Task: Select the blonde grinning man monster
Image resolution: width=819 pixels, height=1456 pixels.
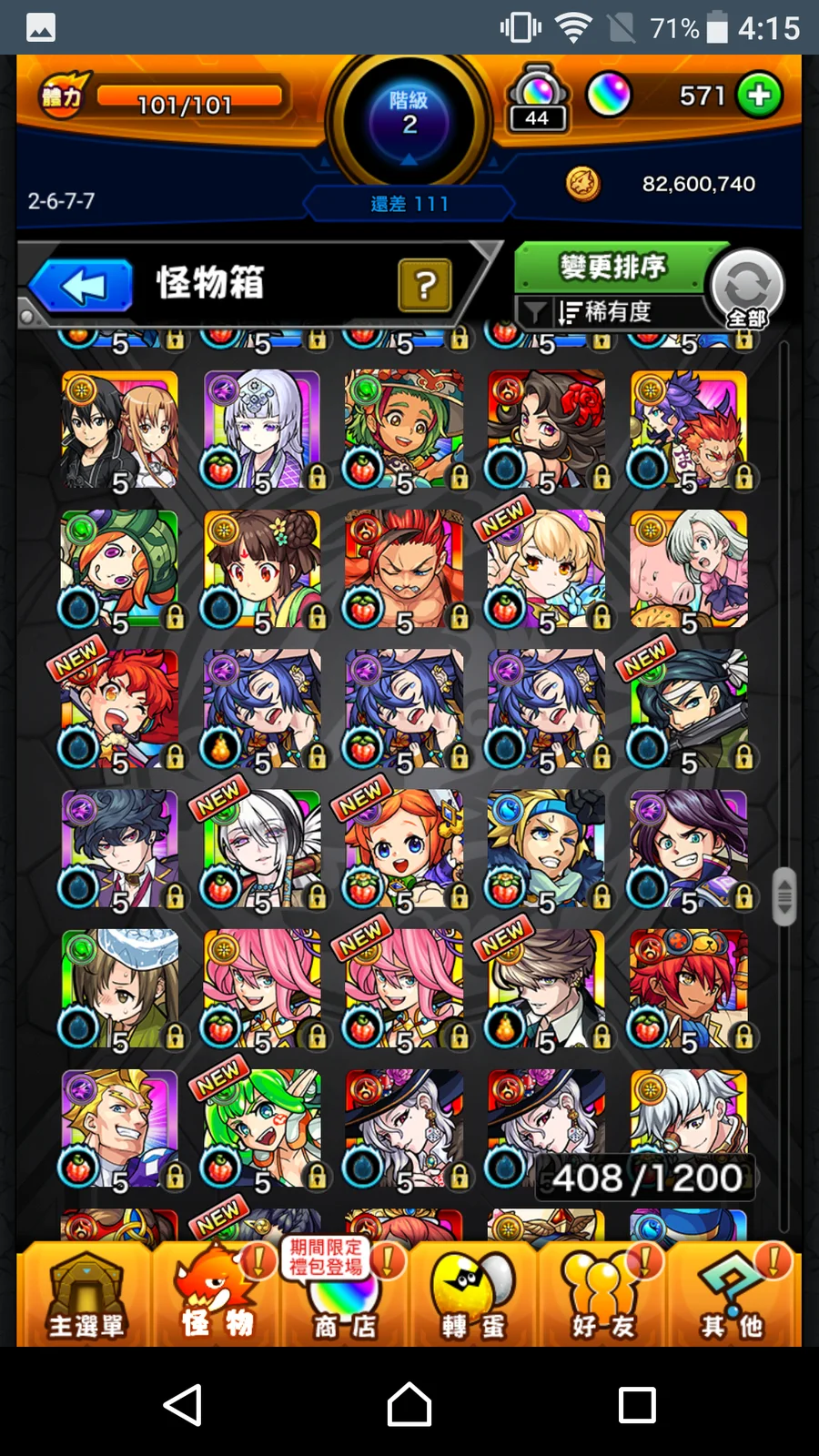Action: (119, 1128)
